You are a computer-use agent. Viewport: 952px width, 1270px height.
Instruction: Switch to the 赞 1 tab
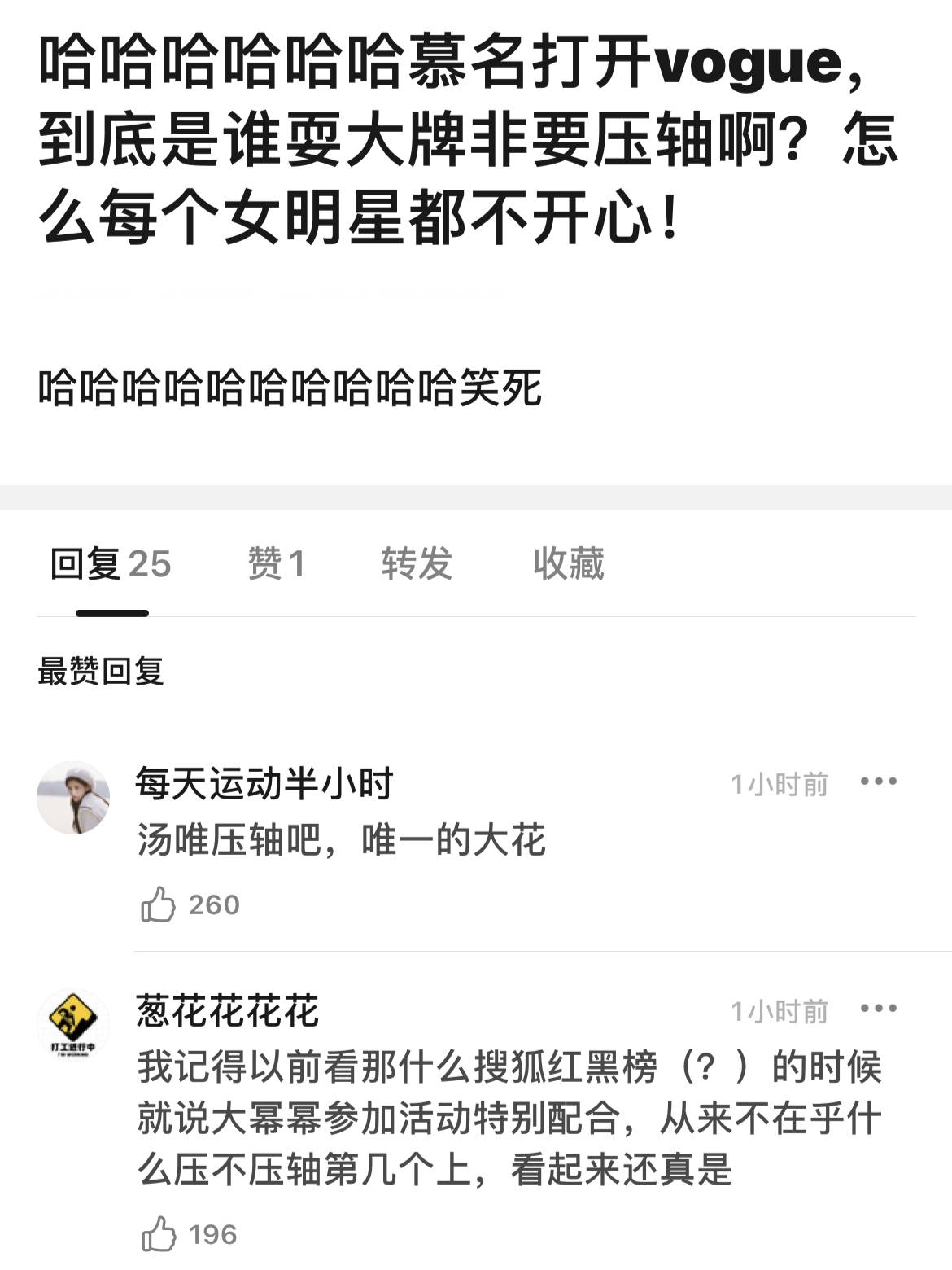click(276, 564)
